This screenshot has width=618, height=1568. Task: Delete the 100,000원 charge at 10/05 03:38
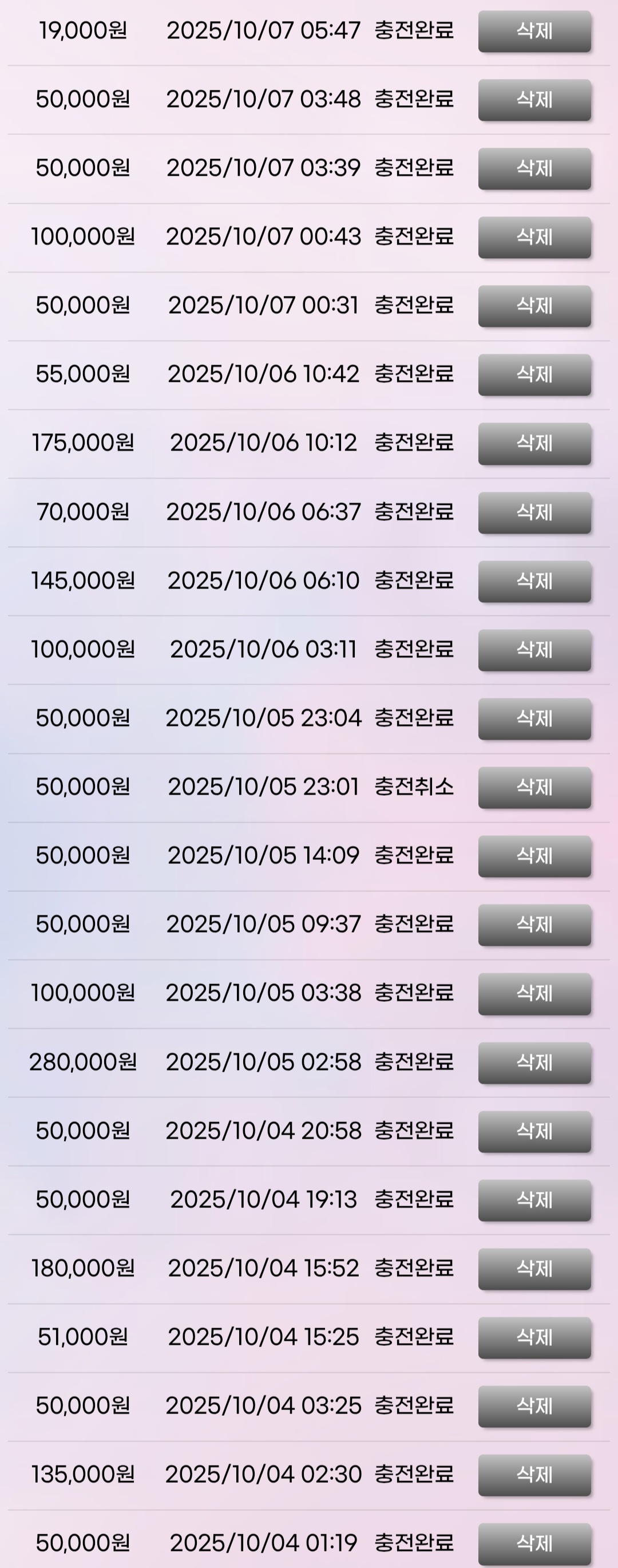tap(534, 994)
